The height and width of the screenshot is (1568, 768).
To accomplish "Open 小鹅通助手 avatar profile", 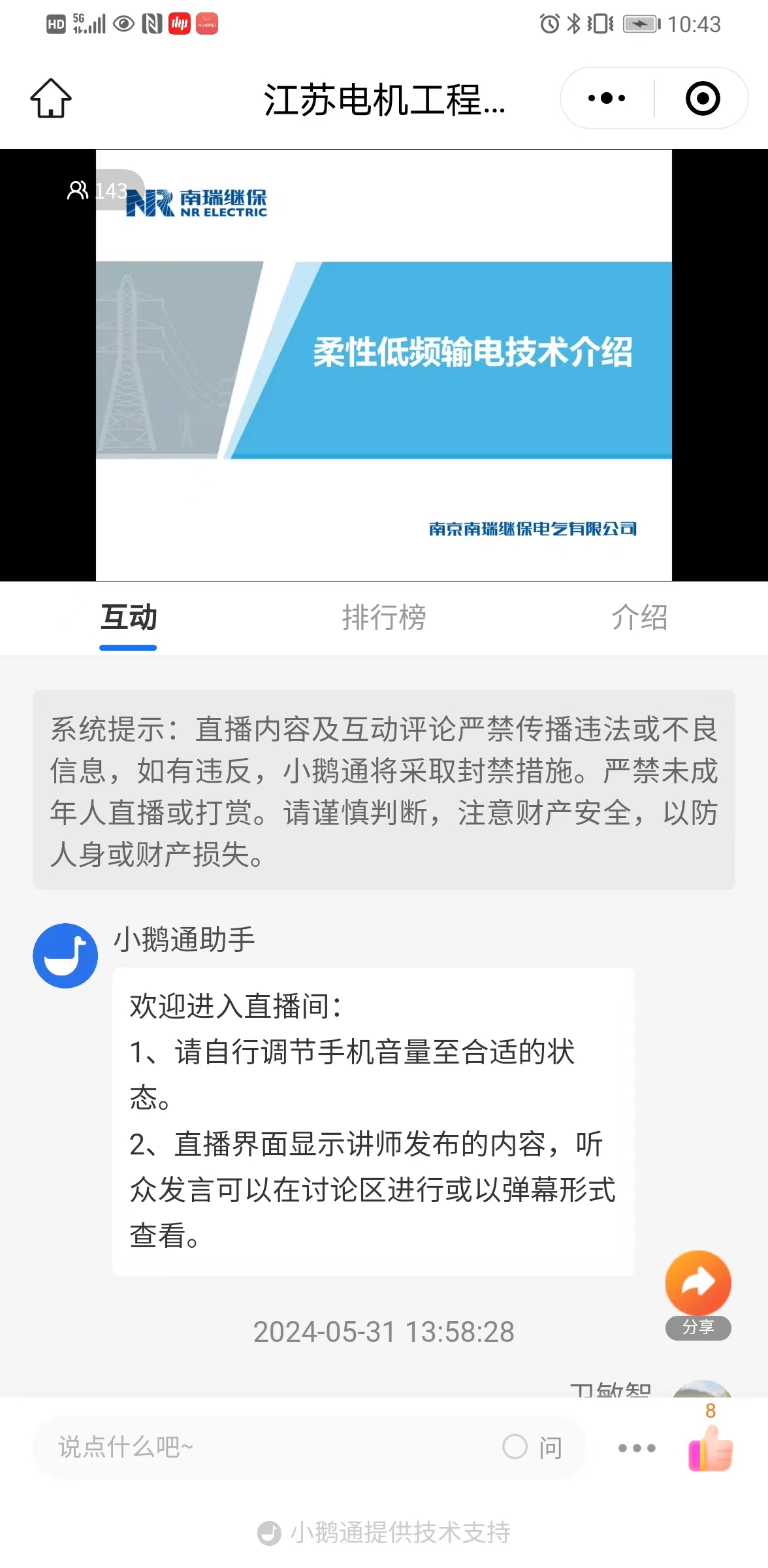I will [65, 955].
